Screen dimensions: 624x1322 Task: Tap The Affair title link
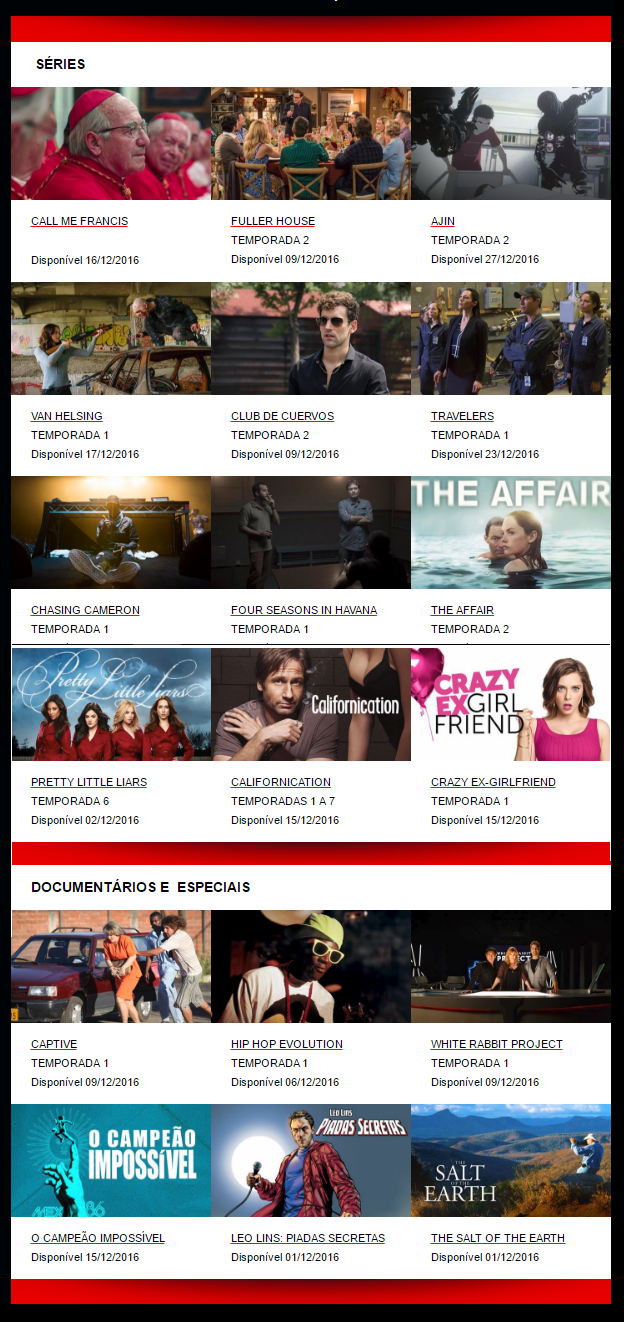462,610
